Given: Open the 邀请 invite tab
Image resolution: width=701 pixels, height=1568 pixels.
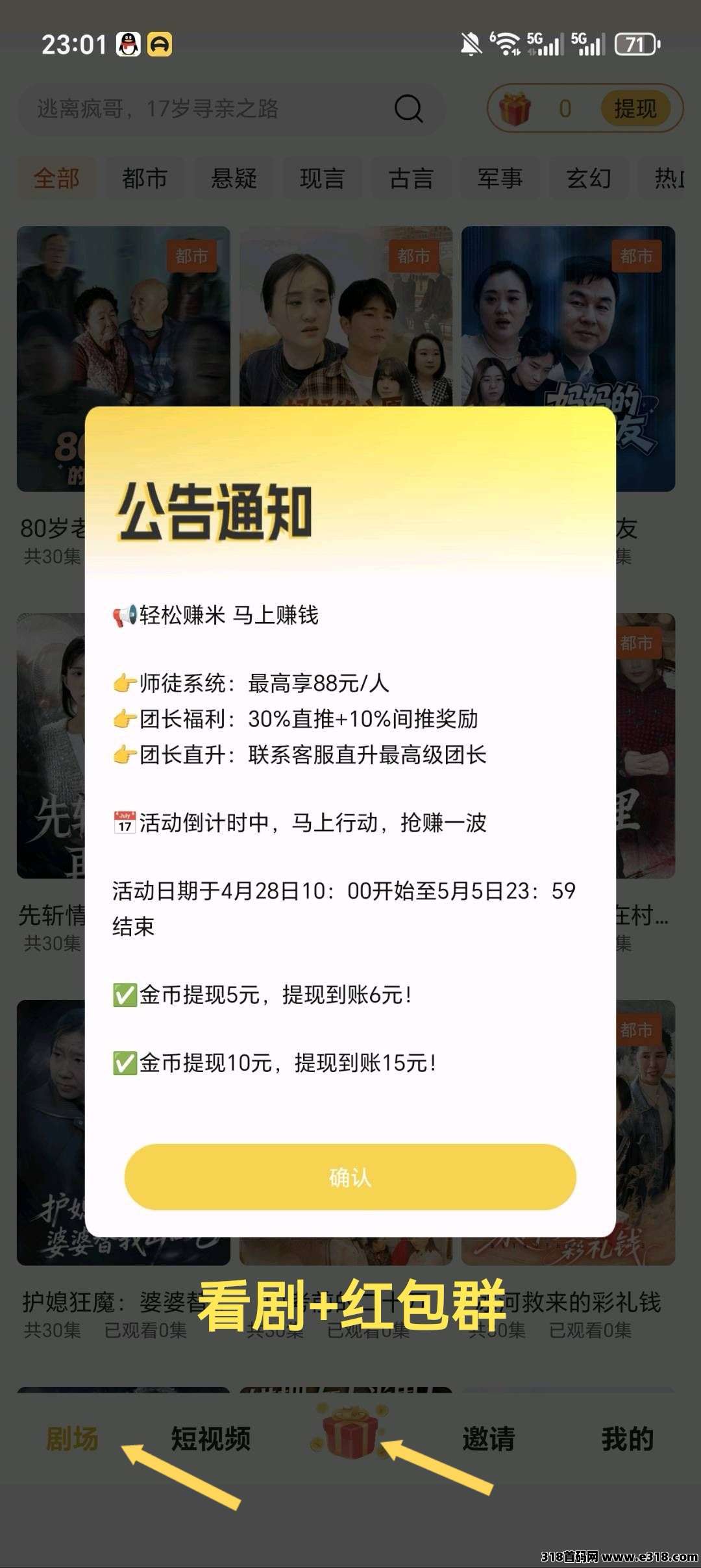Looking at the screenshot, I should coord(488,1439).
